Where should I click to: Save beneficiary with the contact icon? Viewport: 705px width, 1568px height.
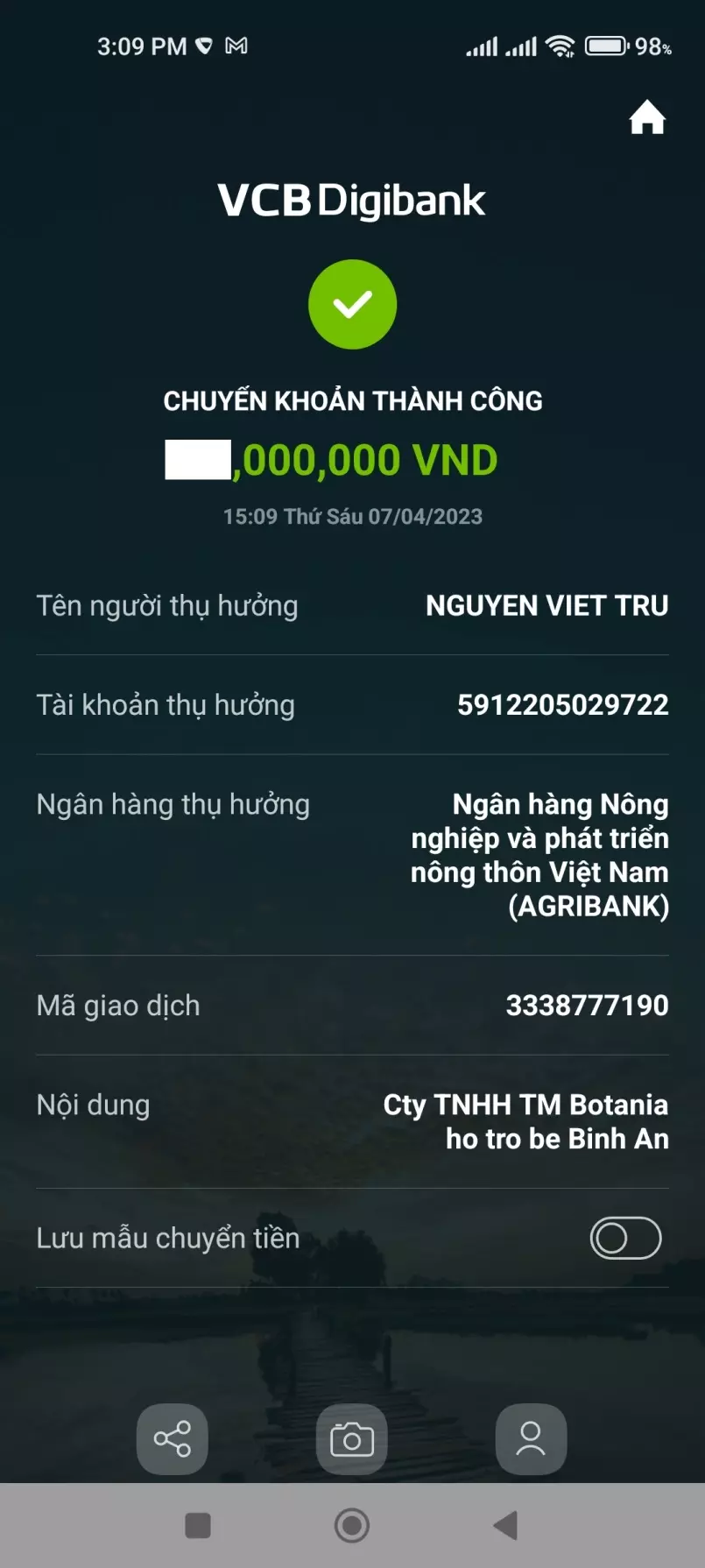(531, 1439)
